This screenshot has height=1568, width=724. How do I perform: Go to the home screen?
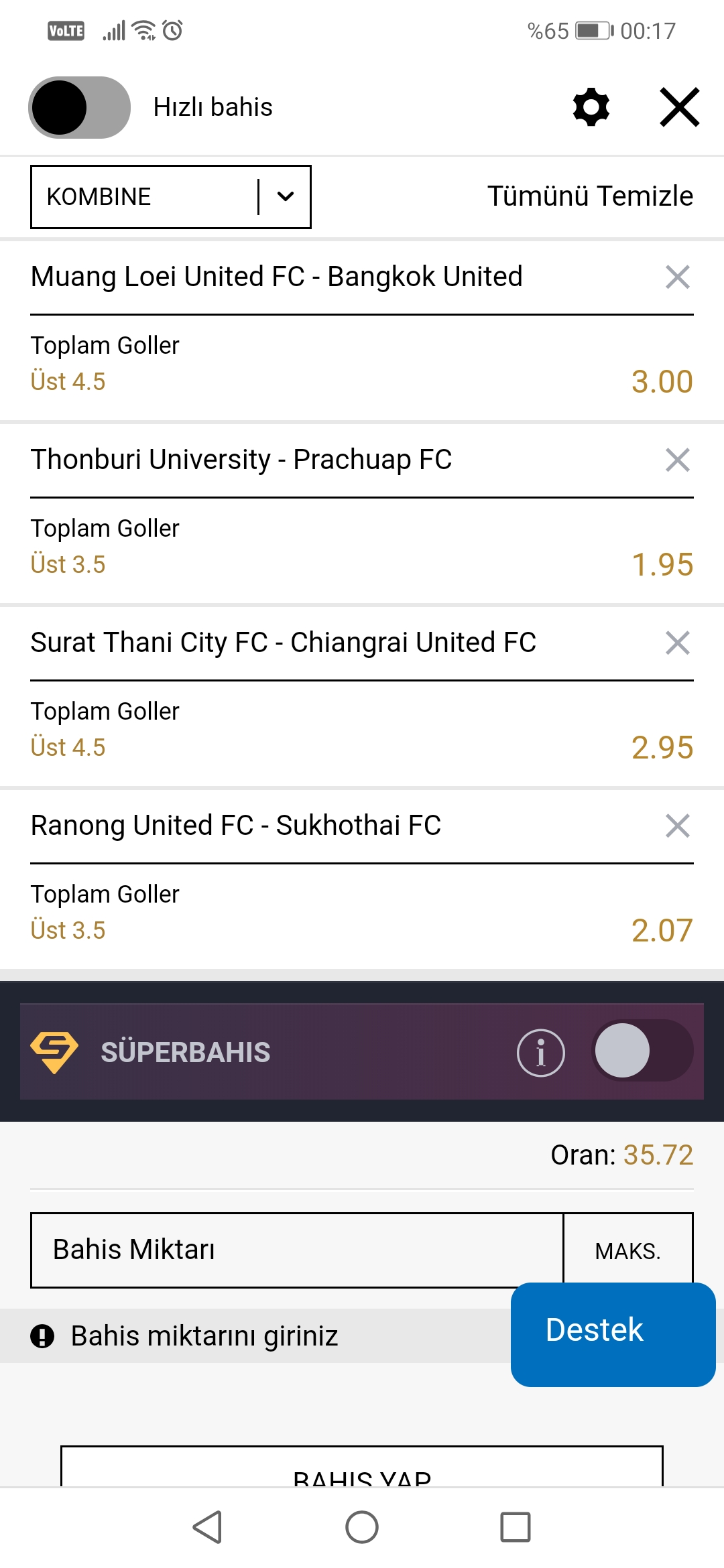[x=362, y=1528]
